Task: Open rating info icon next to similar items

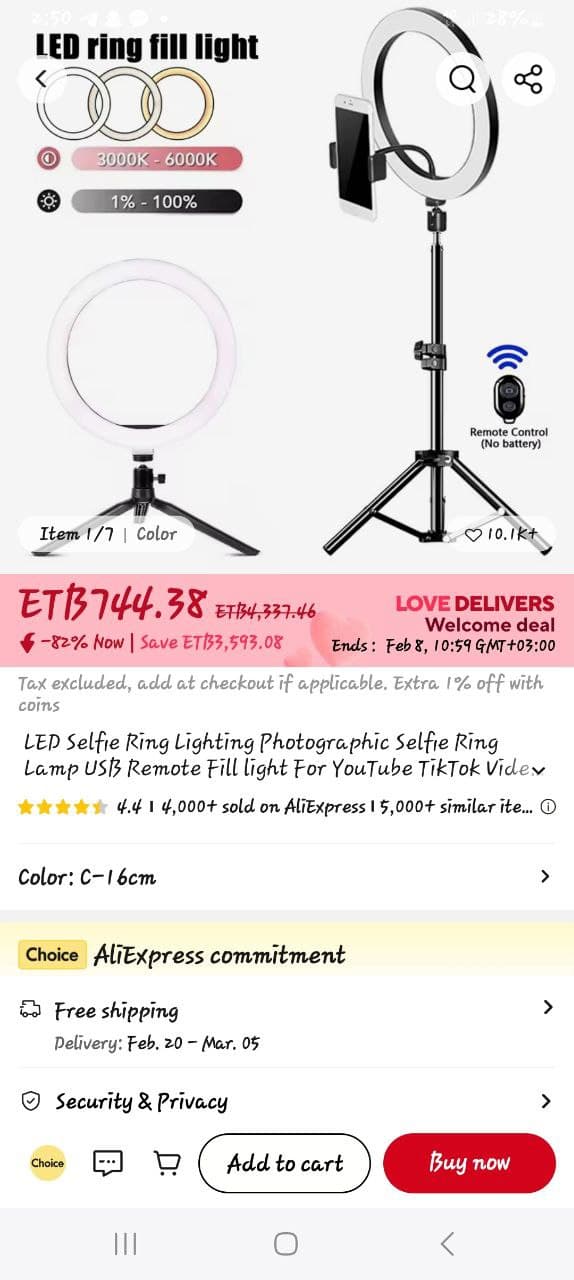Action: [x=548, y=807]
